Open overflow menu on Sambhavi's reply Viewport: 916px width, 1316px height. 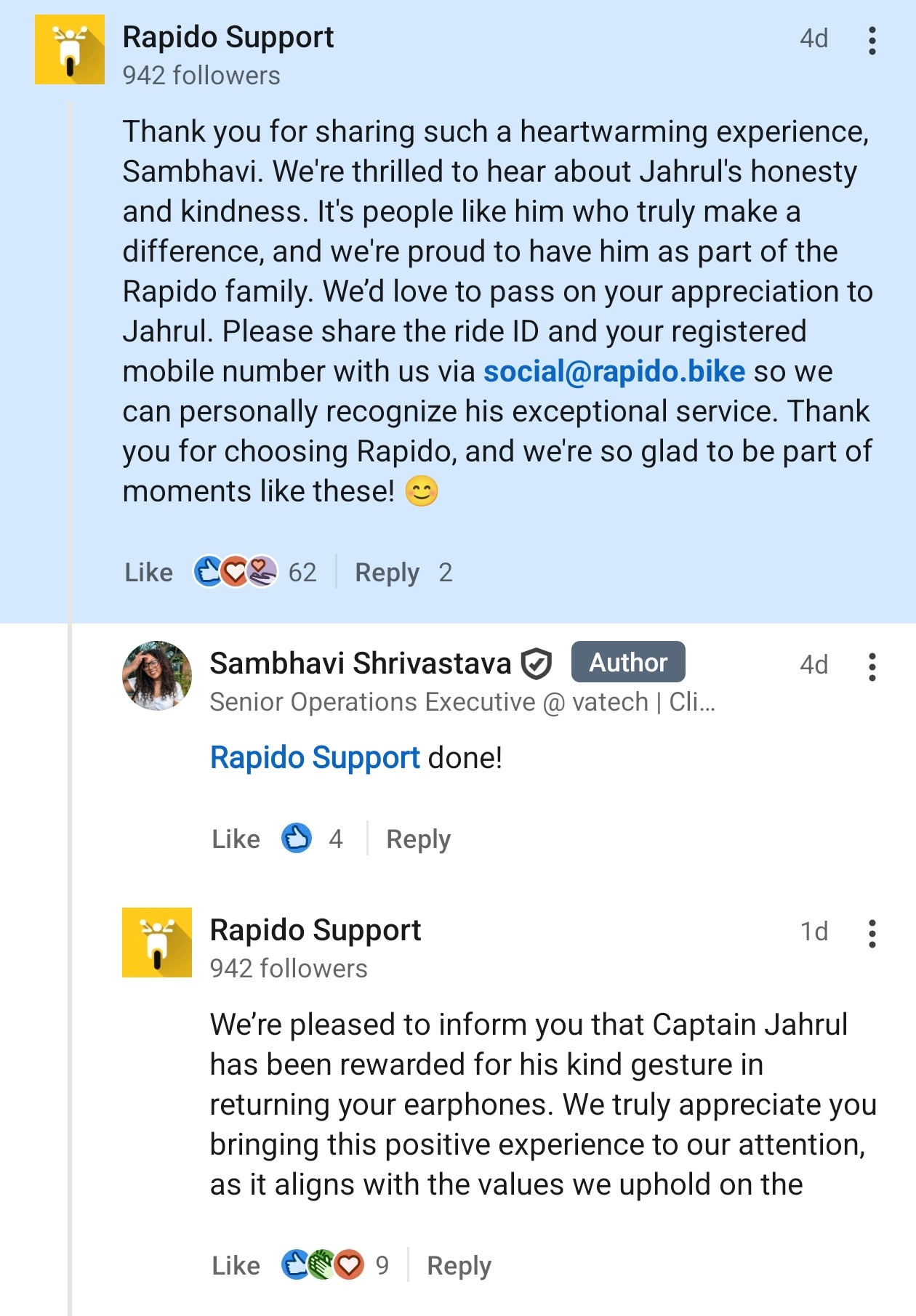tap(872, 666)
